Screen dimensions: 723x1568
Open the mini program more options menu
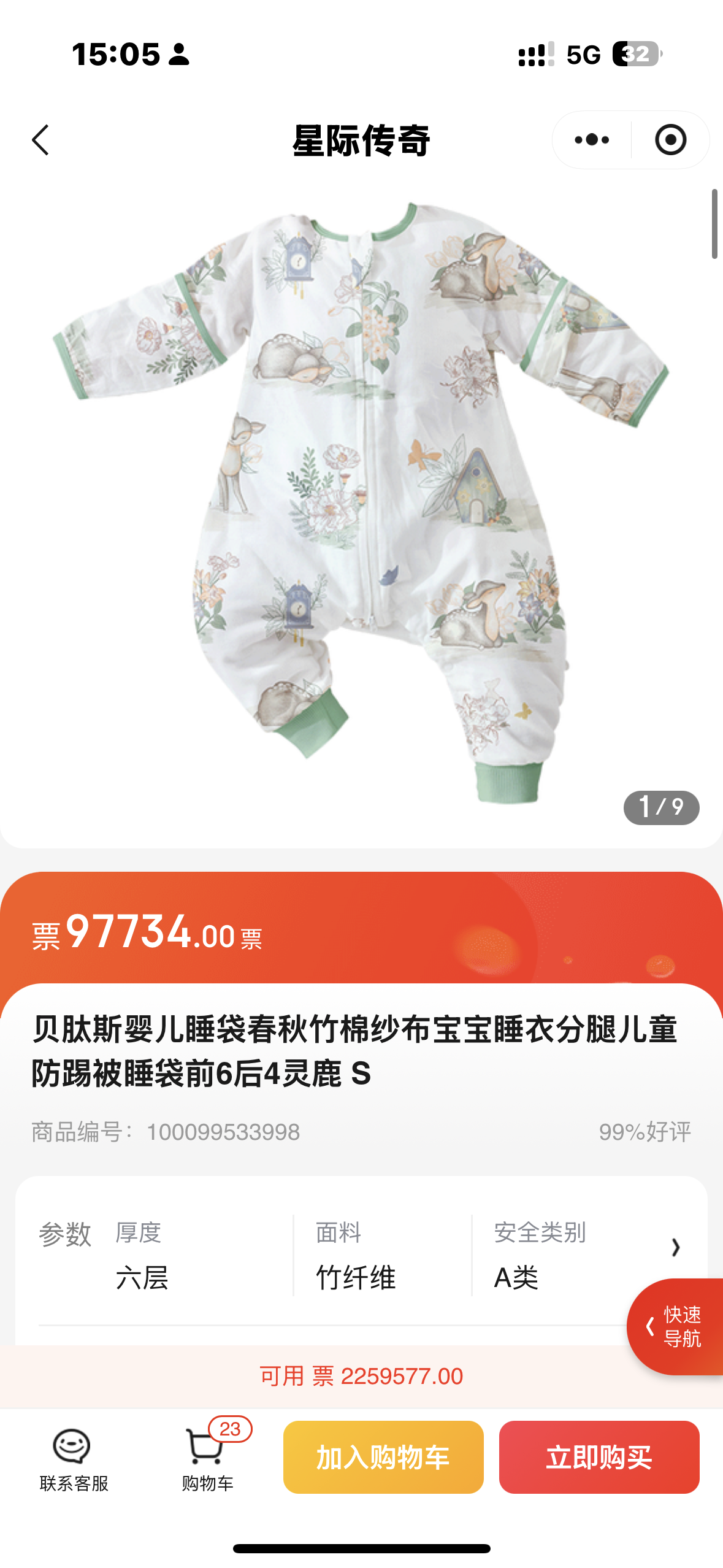[592, 140]
